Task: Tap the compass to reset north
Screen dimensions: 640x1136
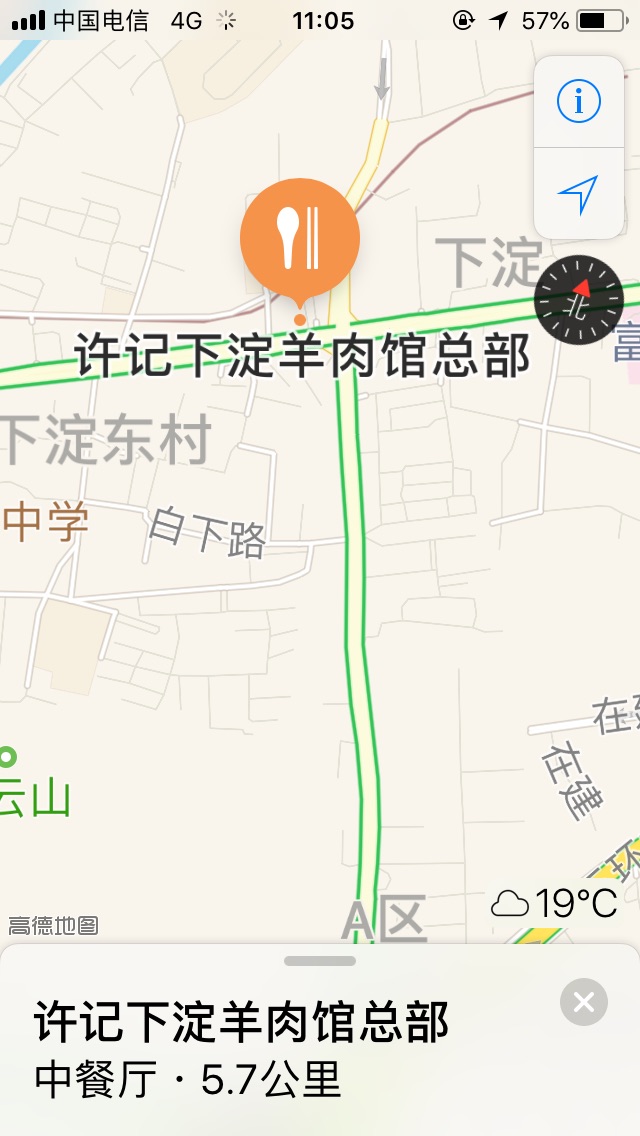Action: coord(578,300)
